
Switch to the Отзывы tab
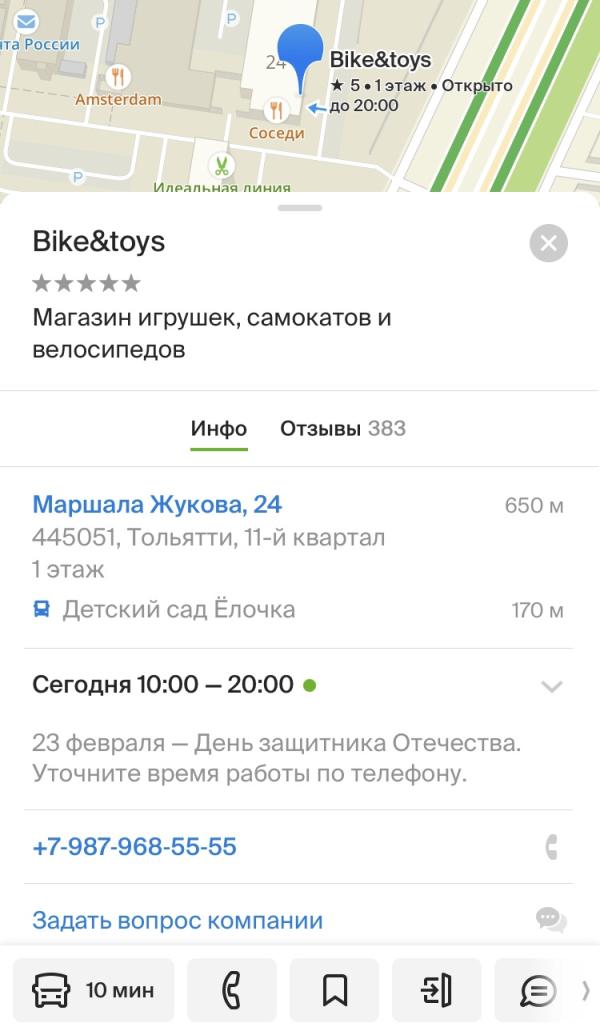pyautogui.click(x=342, y=429)
